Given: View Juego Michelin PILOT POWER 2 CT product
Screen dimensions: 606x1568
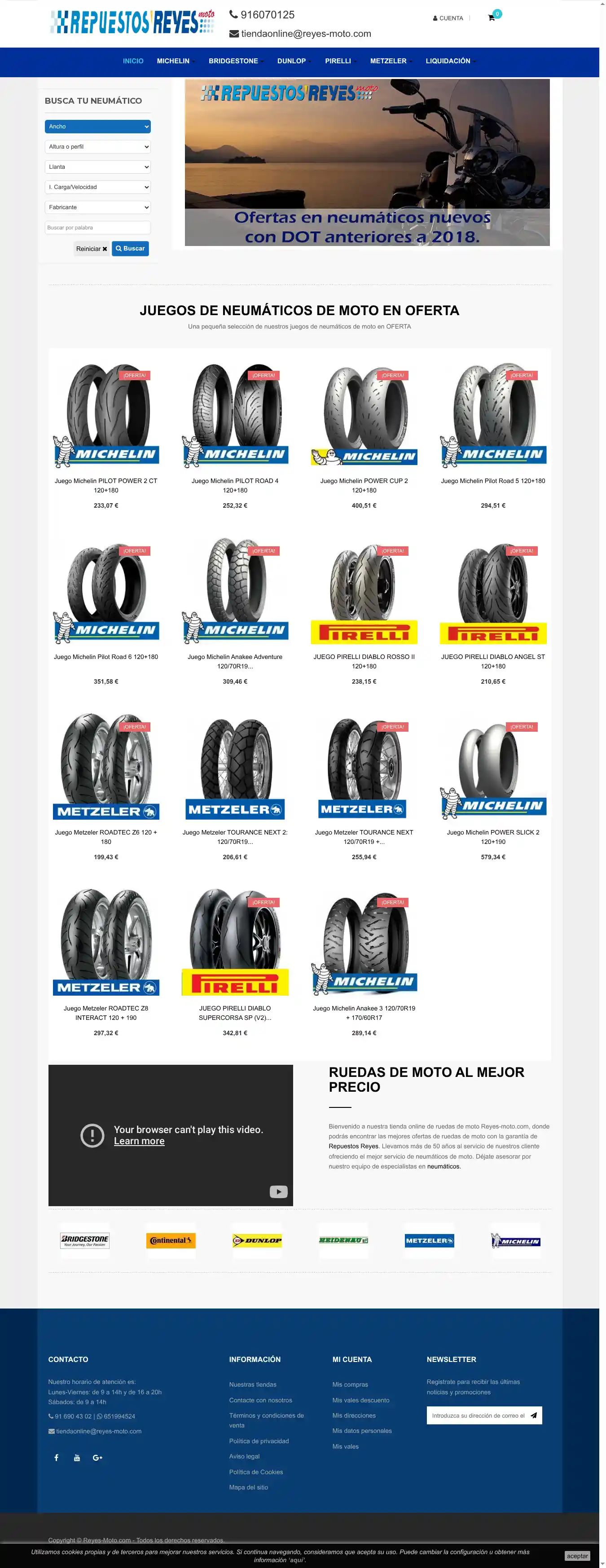Looking at the screenshot, I should pos(106,485).
